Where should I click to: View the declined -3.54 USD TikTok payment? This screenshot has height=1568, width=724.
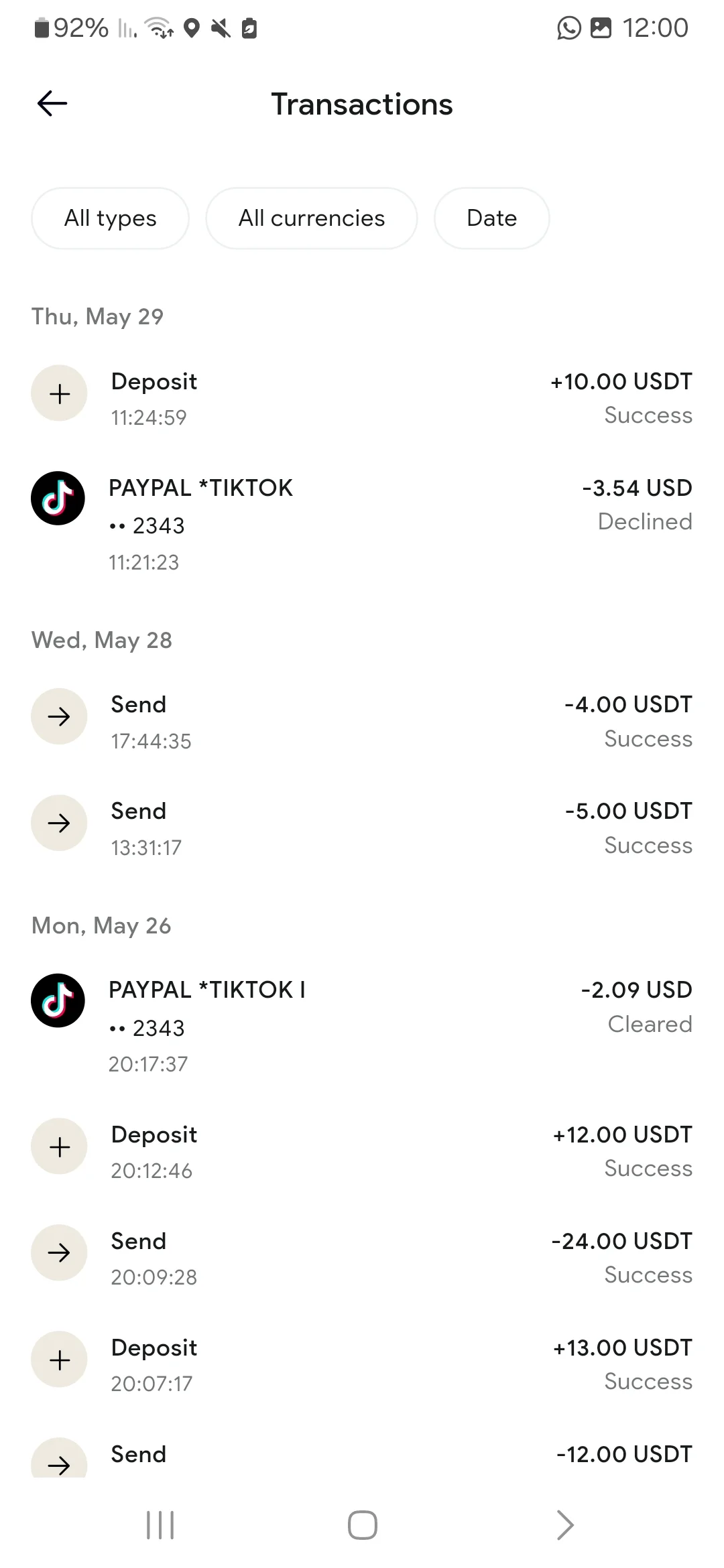click(x=362, y=523)
